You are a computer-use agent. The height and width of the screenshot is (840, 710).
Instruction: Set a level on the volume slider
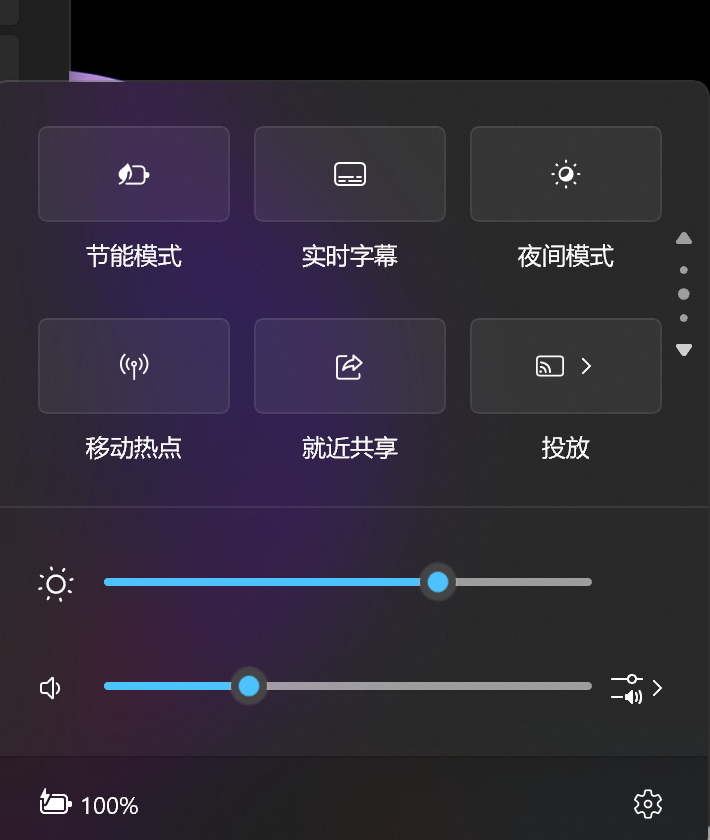[348, 686]
